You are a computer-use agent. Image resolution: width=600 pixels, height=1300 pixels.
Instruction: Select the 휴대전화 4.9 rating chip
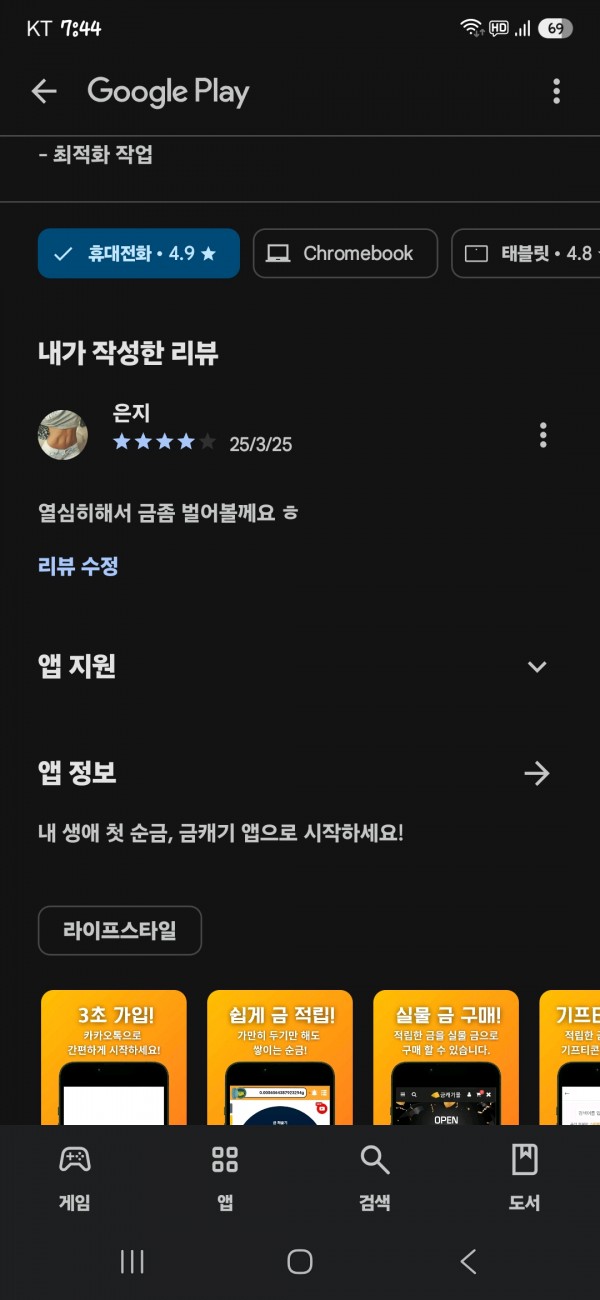139,253
